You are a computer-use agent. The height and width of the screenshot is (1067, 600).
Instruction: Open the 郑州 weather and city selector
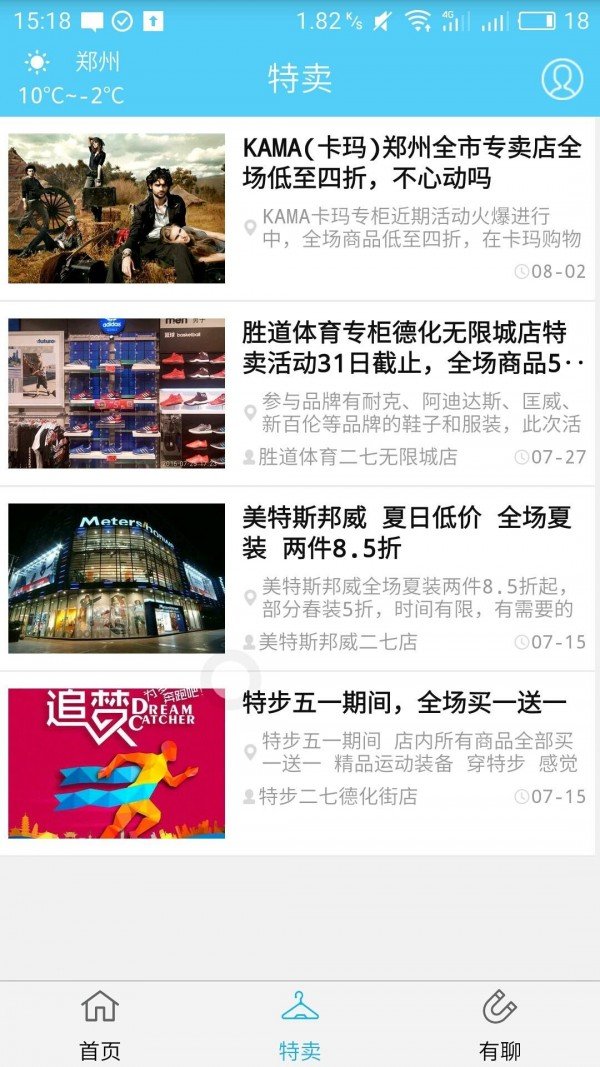point(72,78)
